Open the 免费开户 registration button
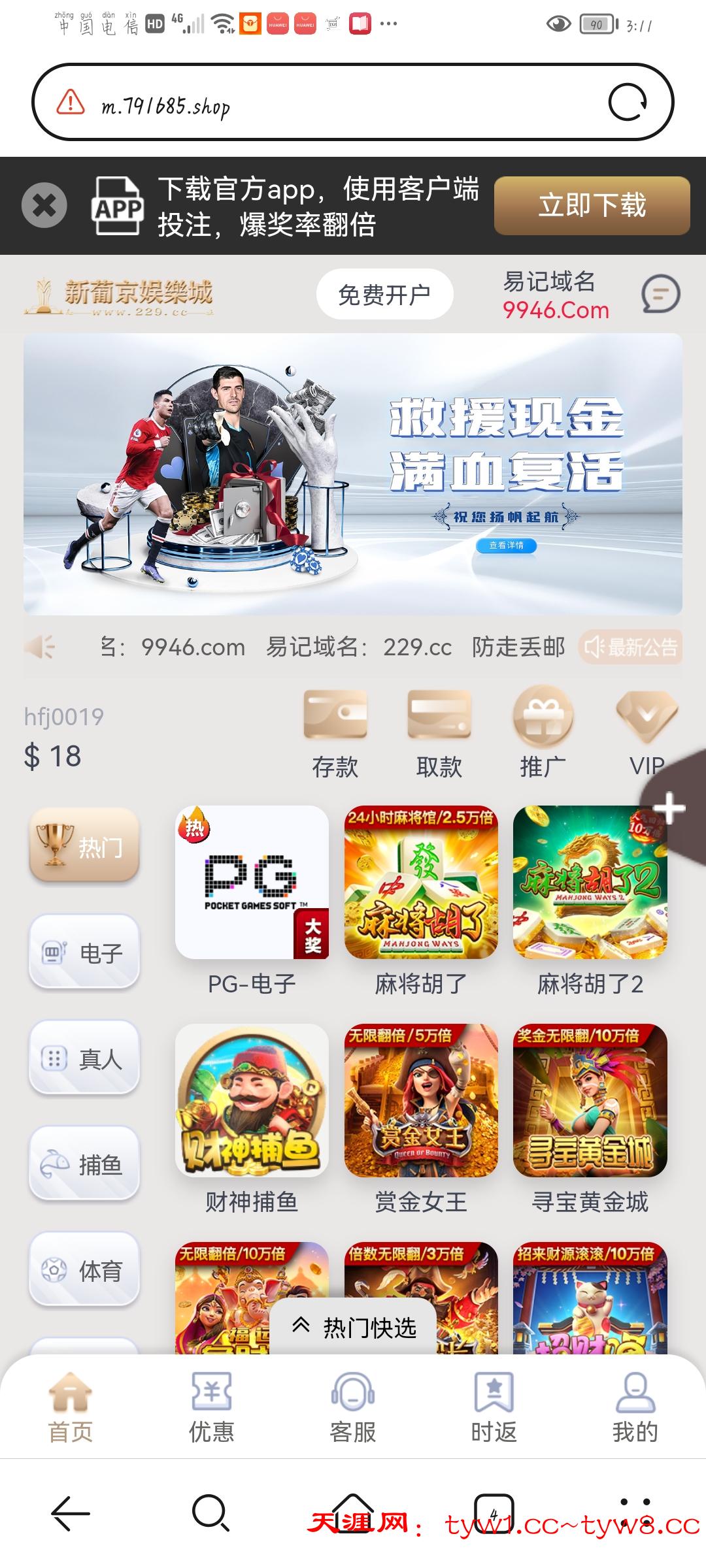Viewport: 706px width, 1568px height. tap(384, 295)
